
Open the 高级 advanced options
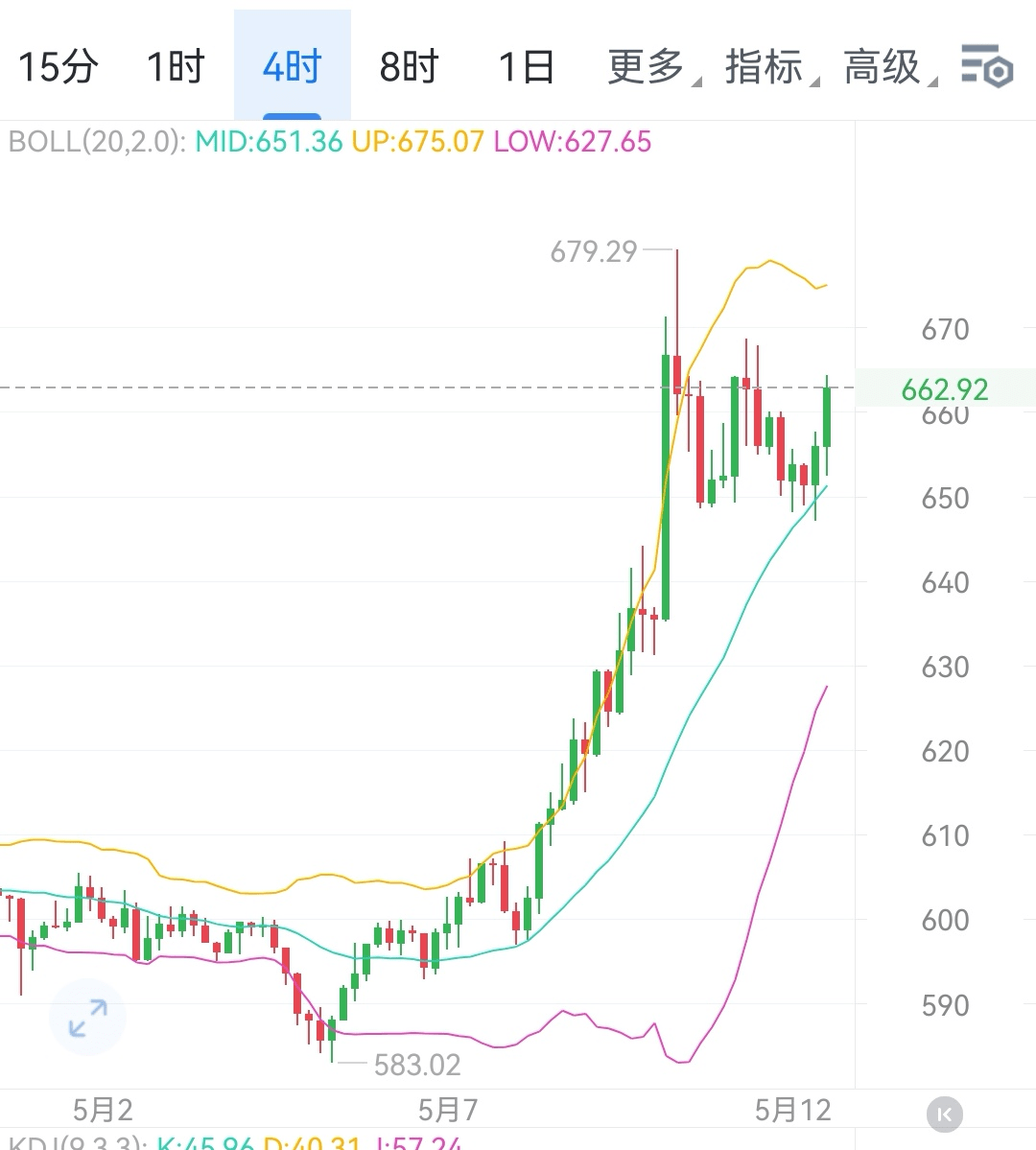pos(883,67)
